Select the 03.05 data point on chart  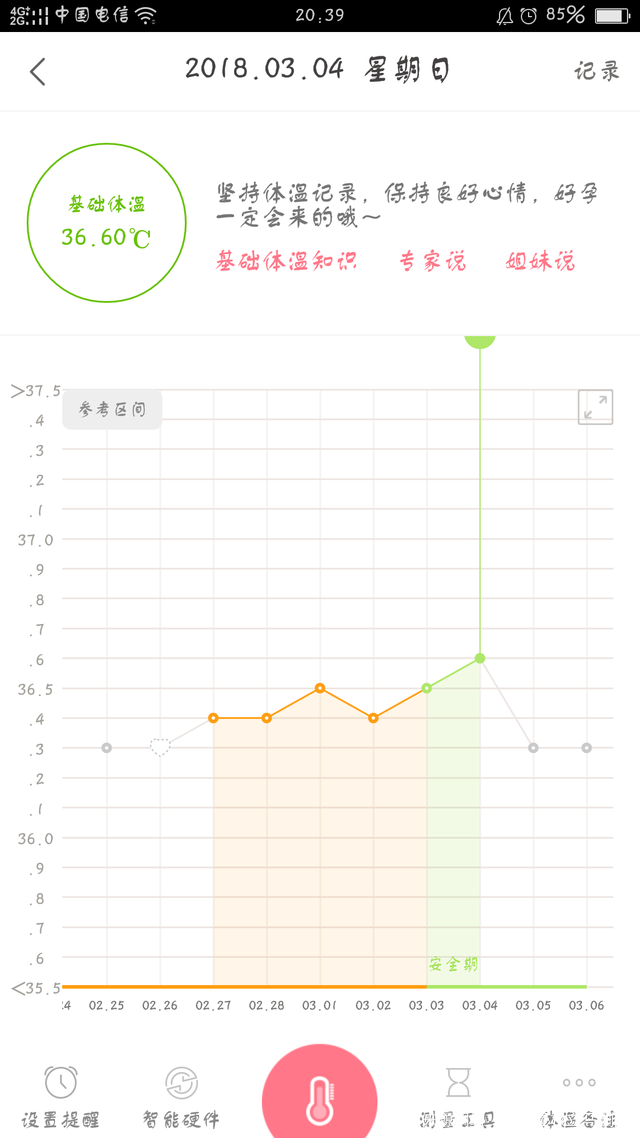533,748
